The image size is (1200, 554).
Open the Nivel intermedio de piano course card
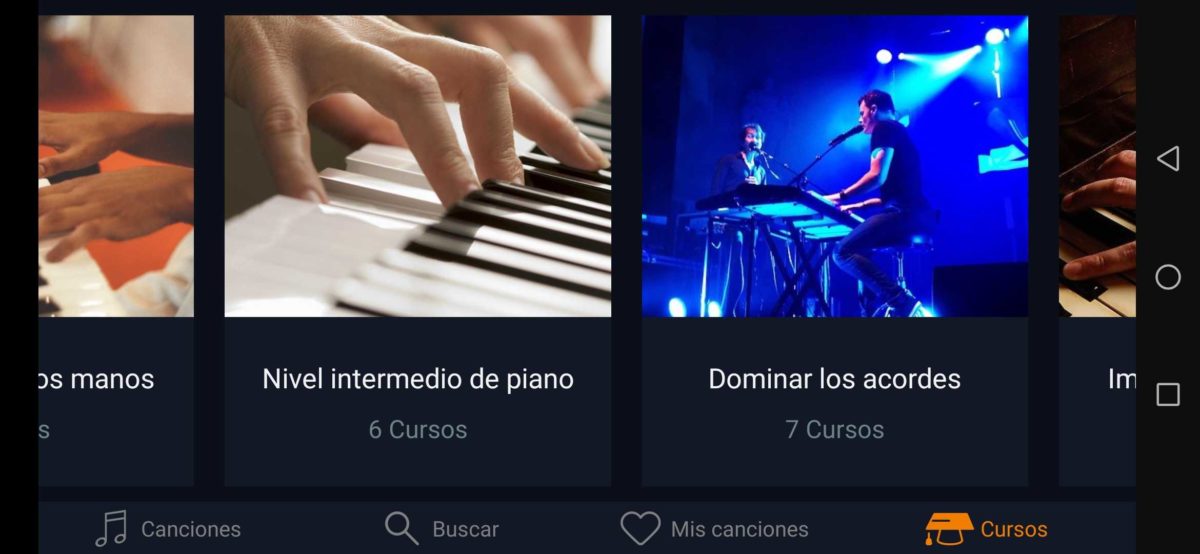[x=417, y=250]
